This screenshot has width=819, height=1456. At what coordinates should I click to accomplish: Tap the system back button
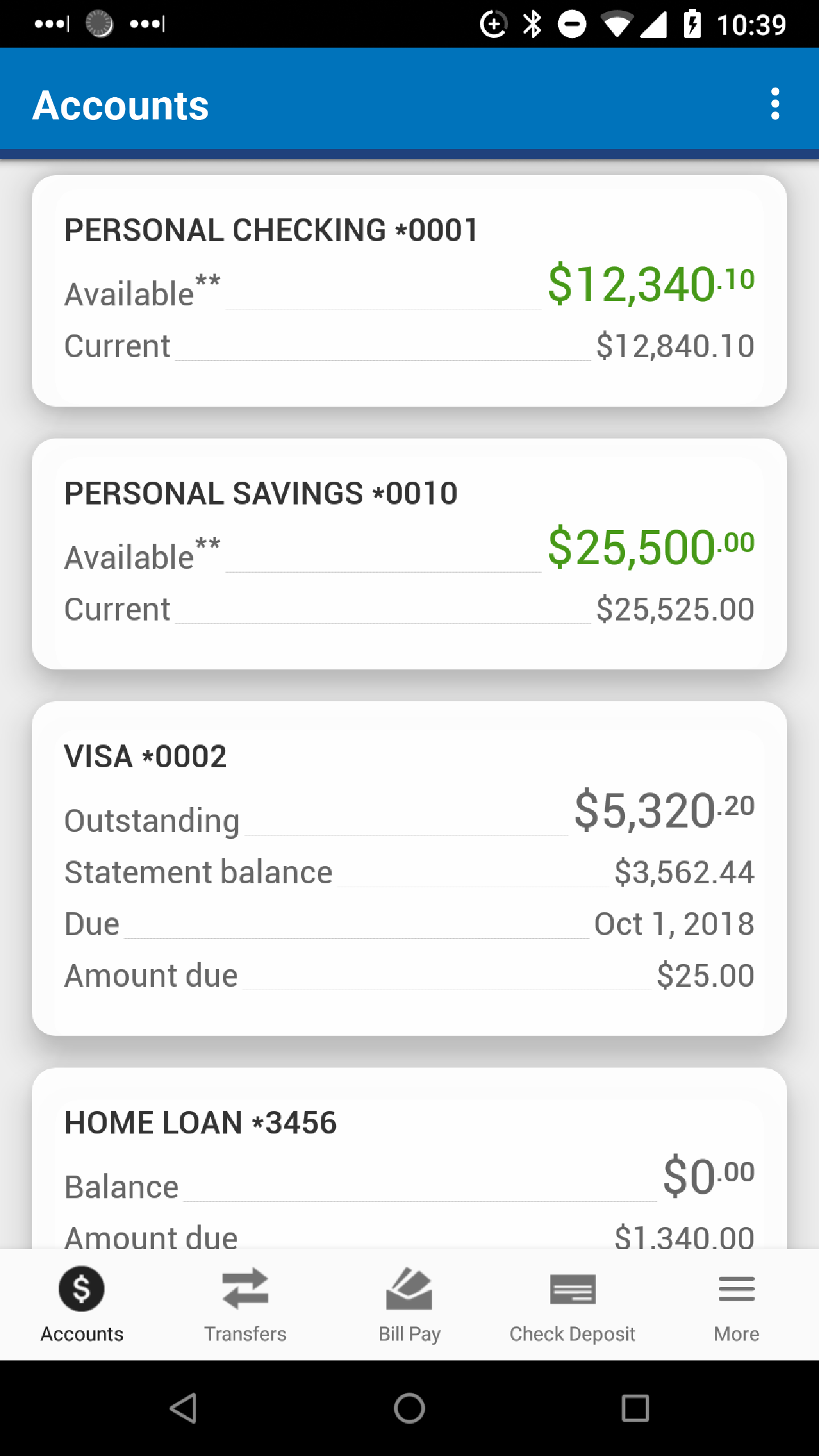click(183, 1408)
